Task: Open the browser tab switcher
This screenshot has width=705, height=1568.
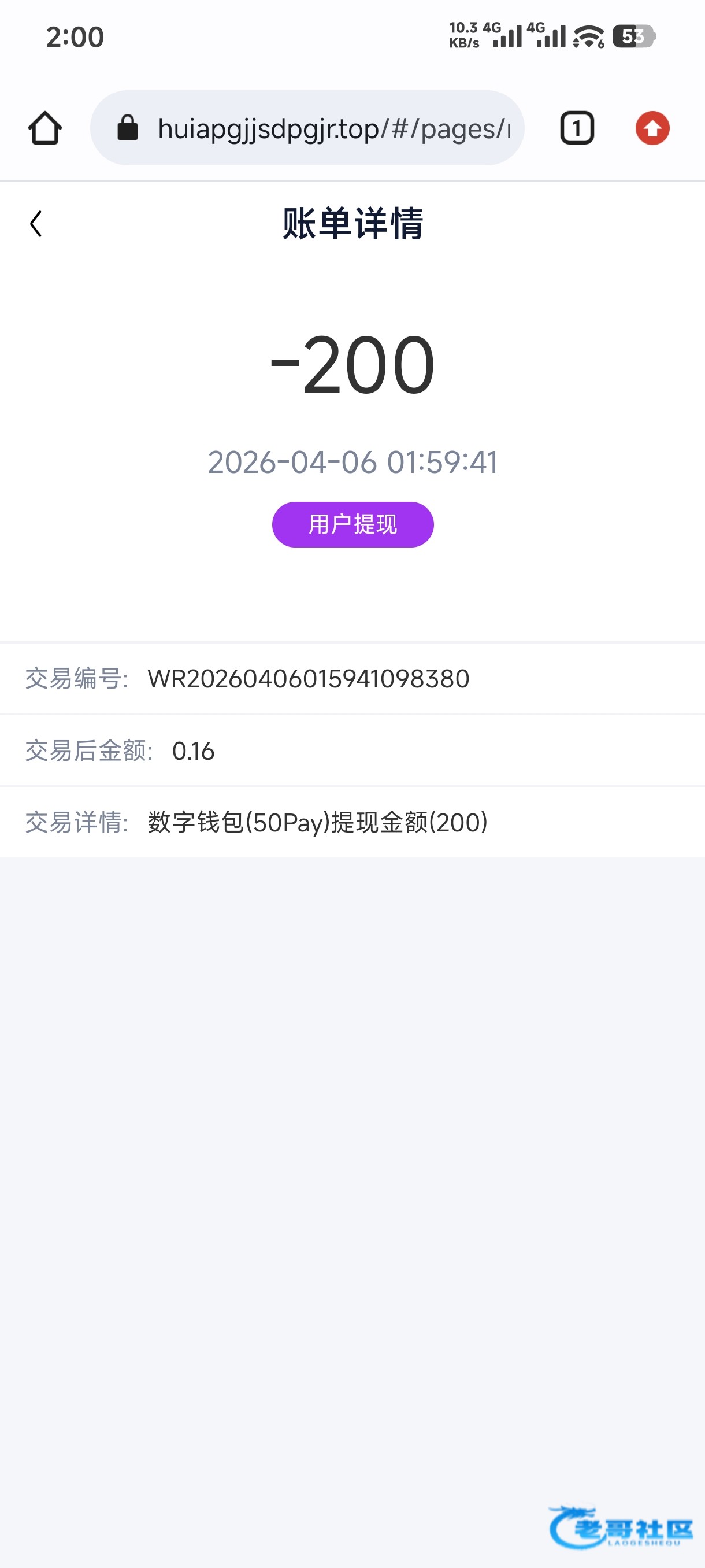Action: click(x=576, y=128)
